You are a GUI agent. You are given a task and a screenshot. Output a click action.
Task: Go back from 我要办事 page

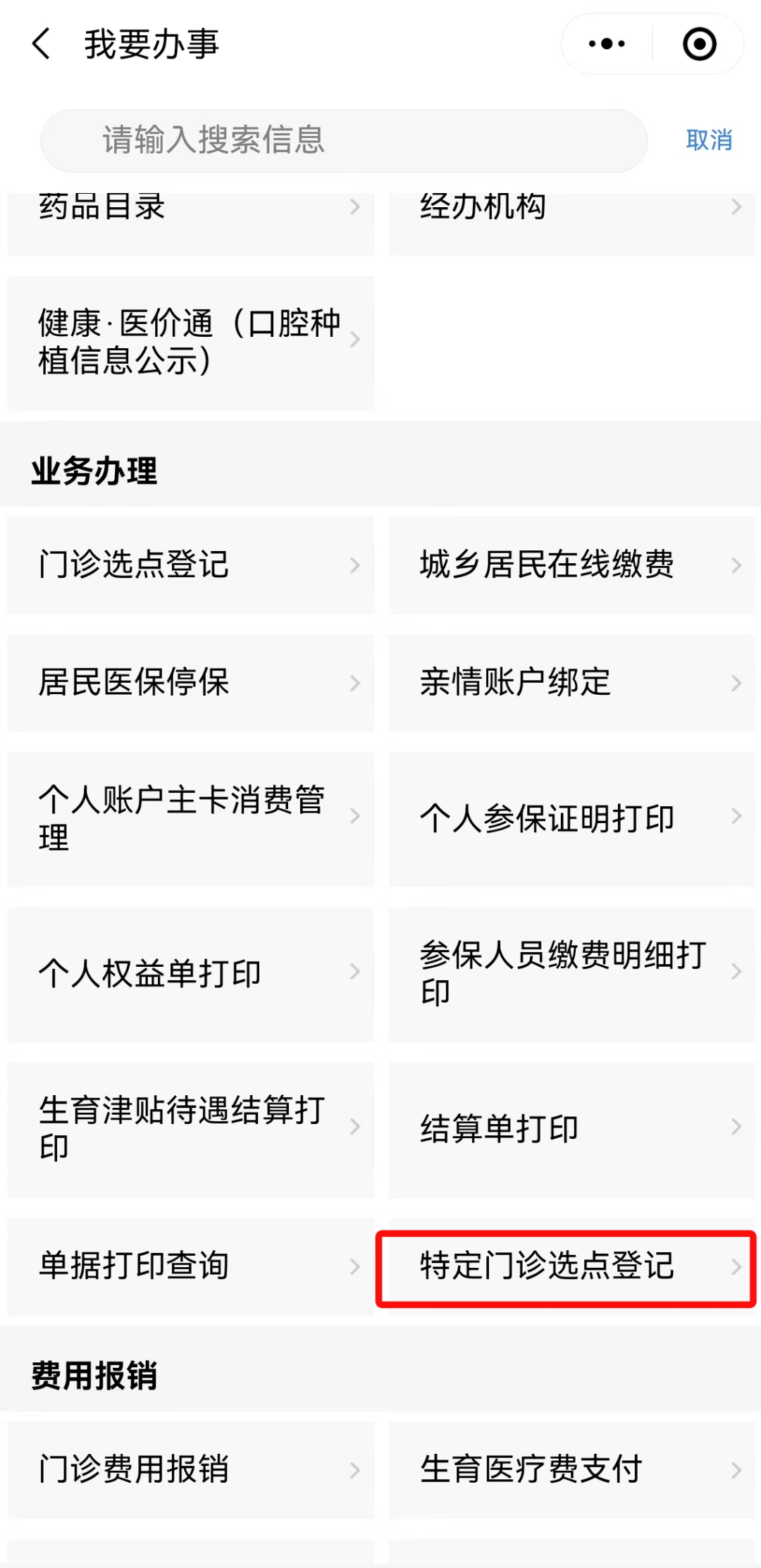click(42, 44)
